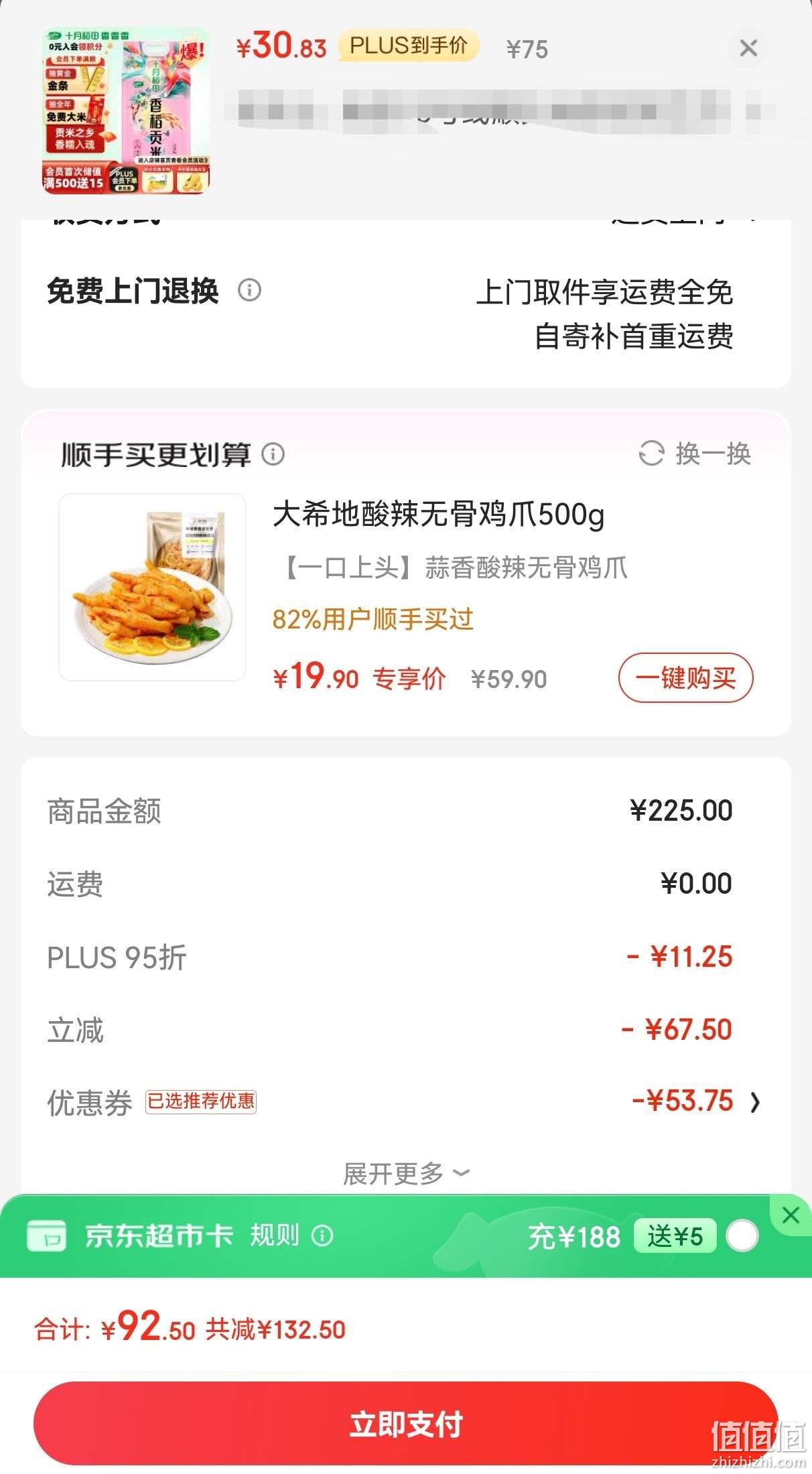Open the 大希地酸辣无骨鸡爪 product image
The height and width of the screenshot is (1474, 812).
click(x=153, y=587)
